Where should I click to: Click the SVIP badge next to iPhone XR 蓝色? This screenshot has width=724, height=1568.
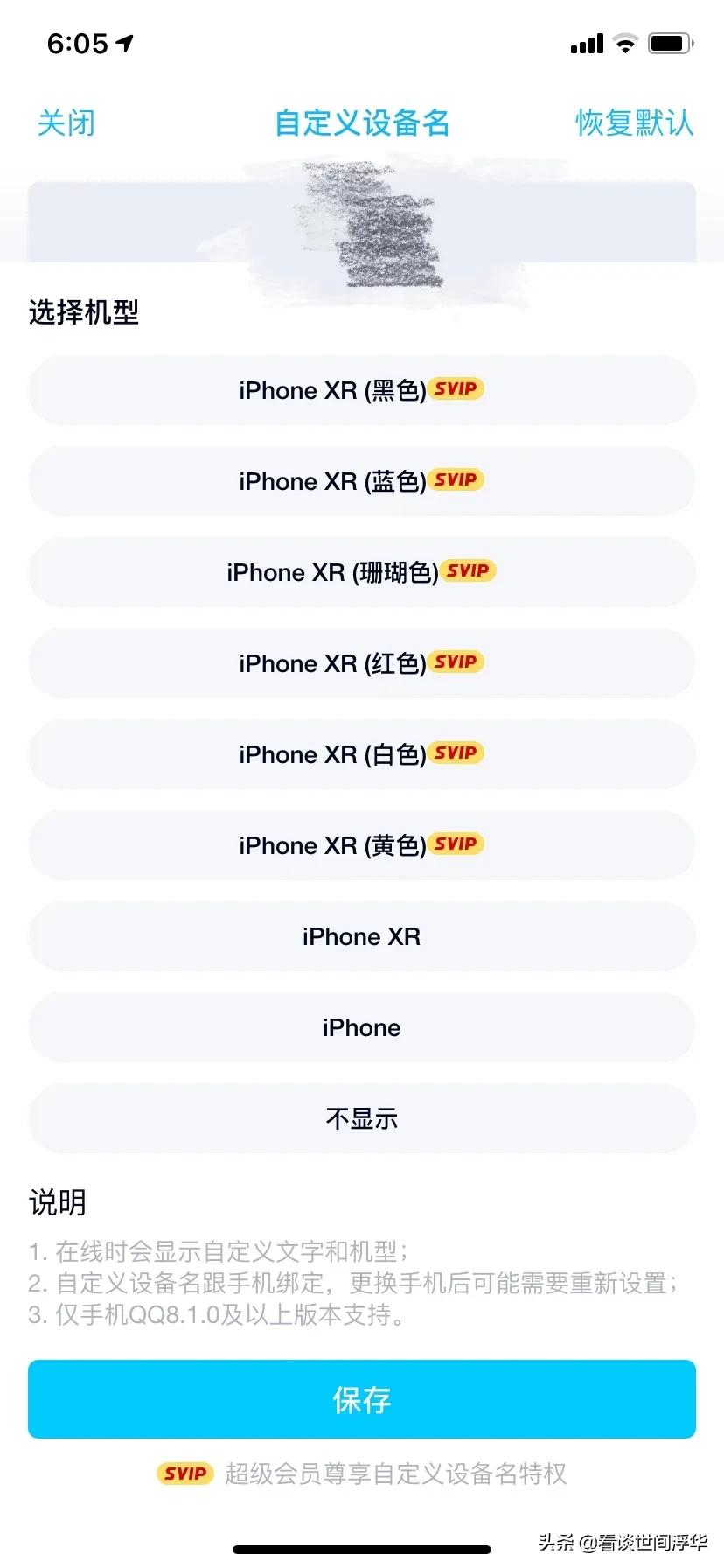tap(456, 480)
